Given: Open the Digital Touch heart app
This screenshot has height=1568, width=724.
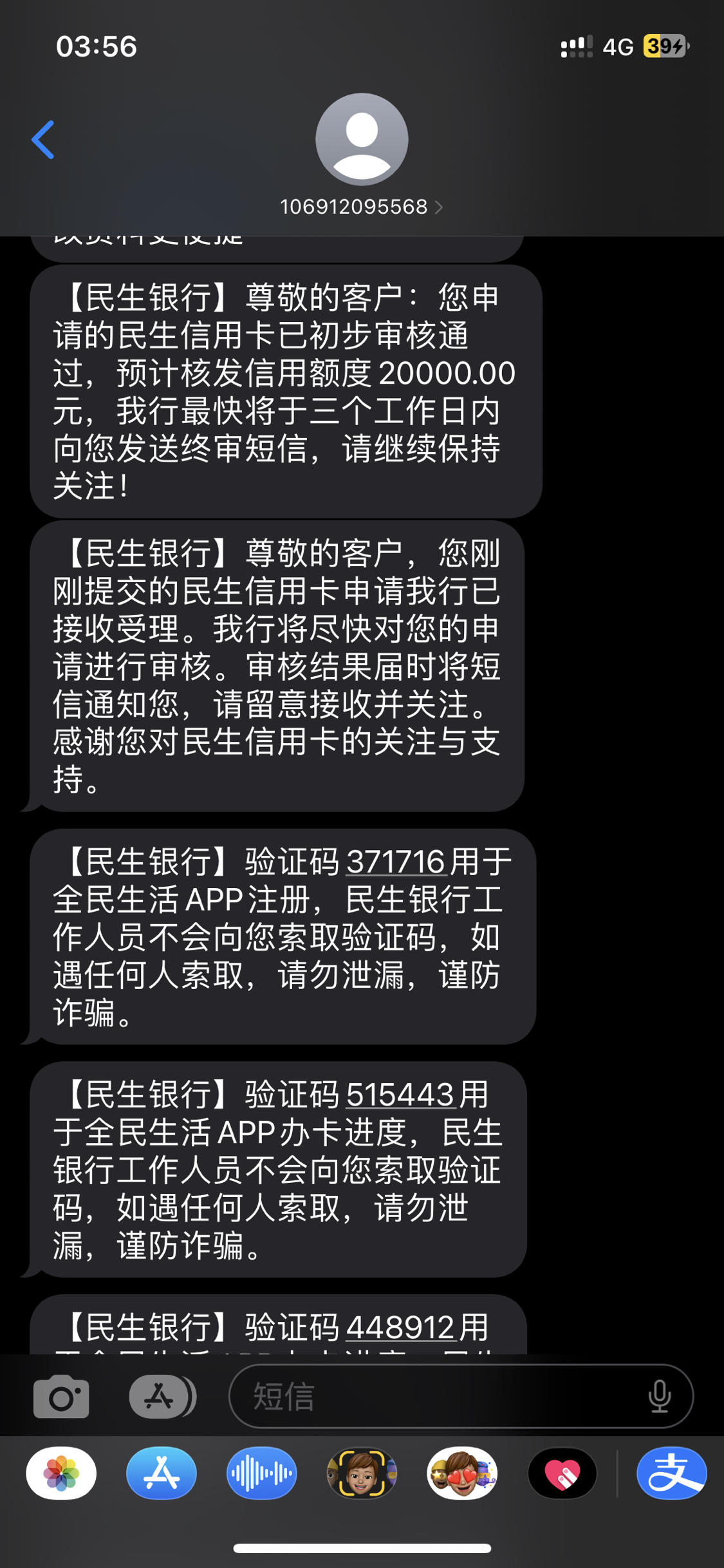Looking at the screenshot, I should pyautogui.click(x=562, y=1473).
